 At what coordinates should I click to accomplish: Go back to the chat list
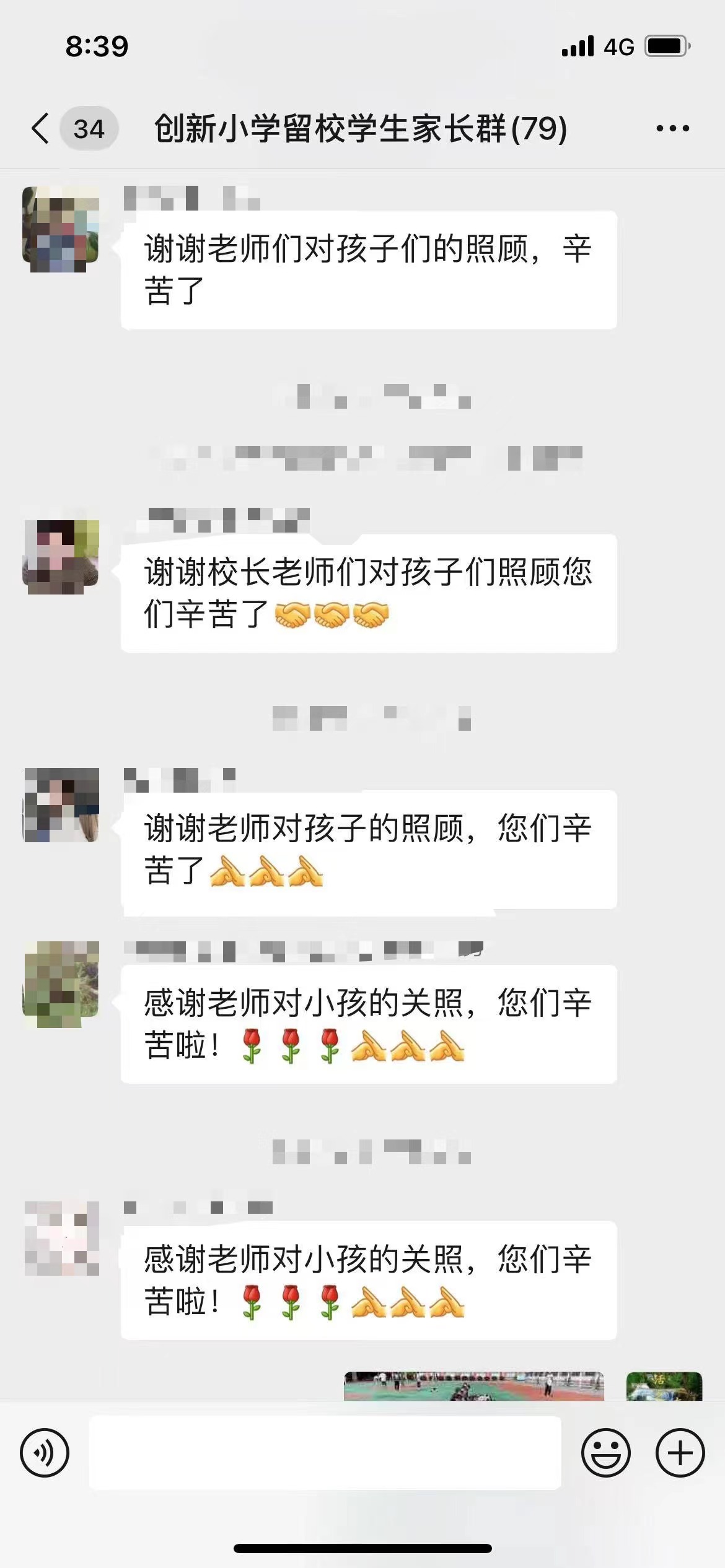[x=41, y=129]
